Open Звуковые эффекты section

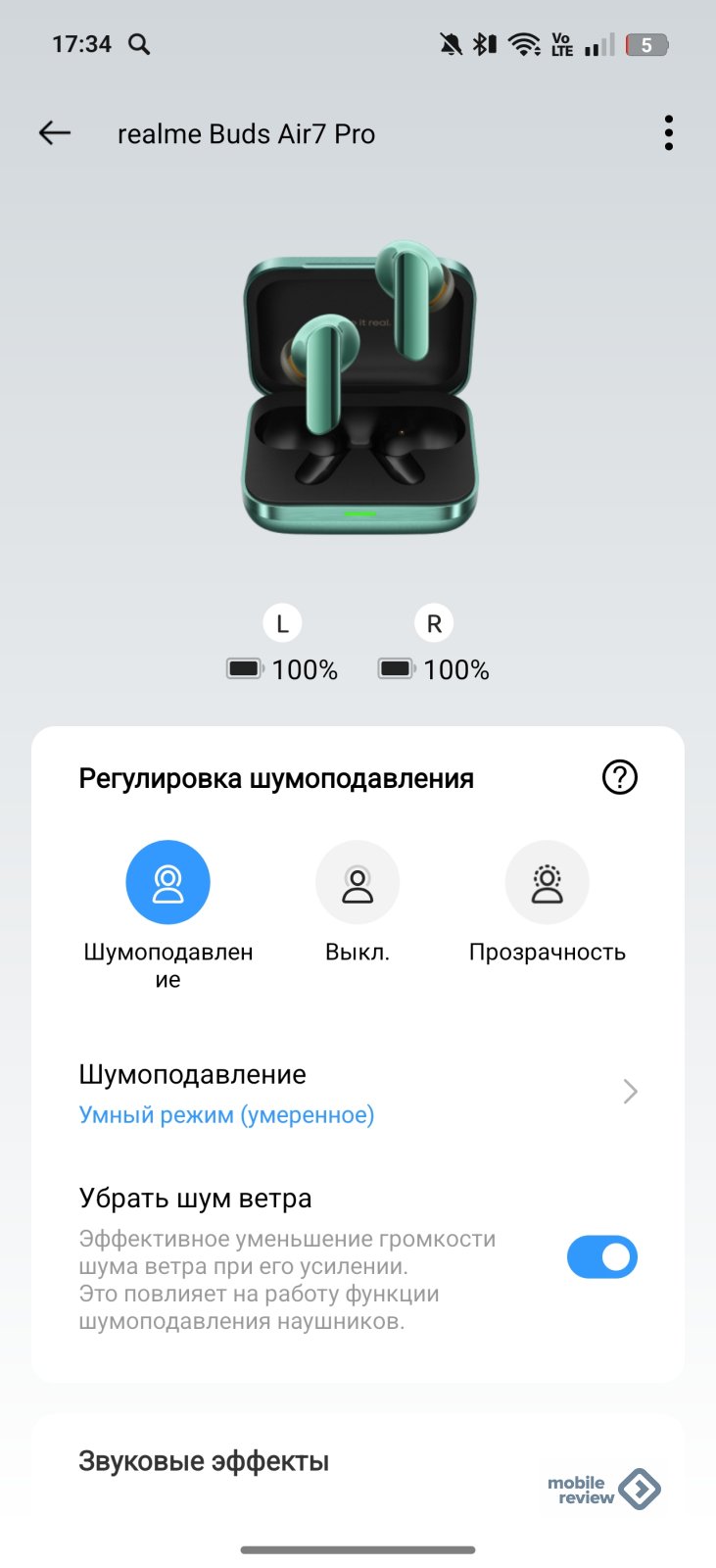tap(204, 1461)
